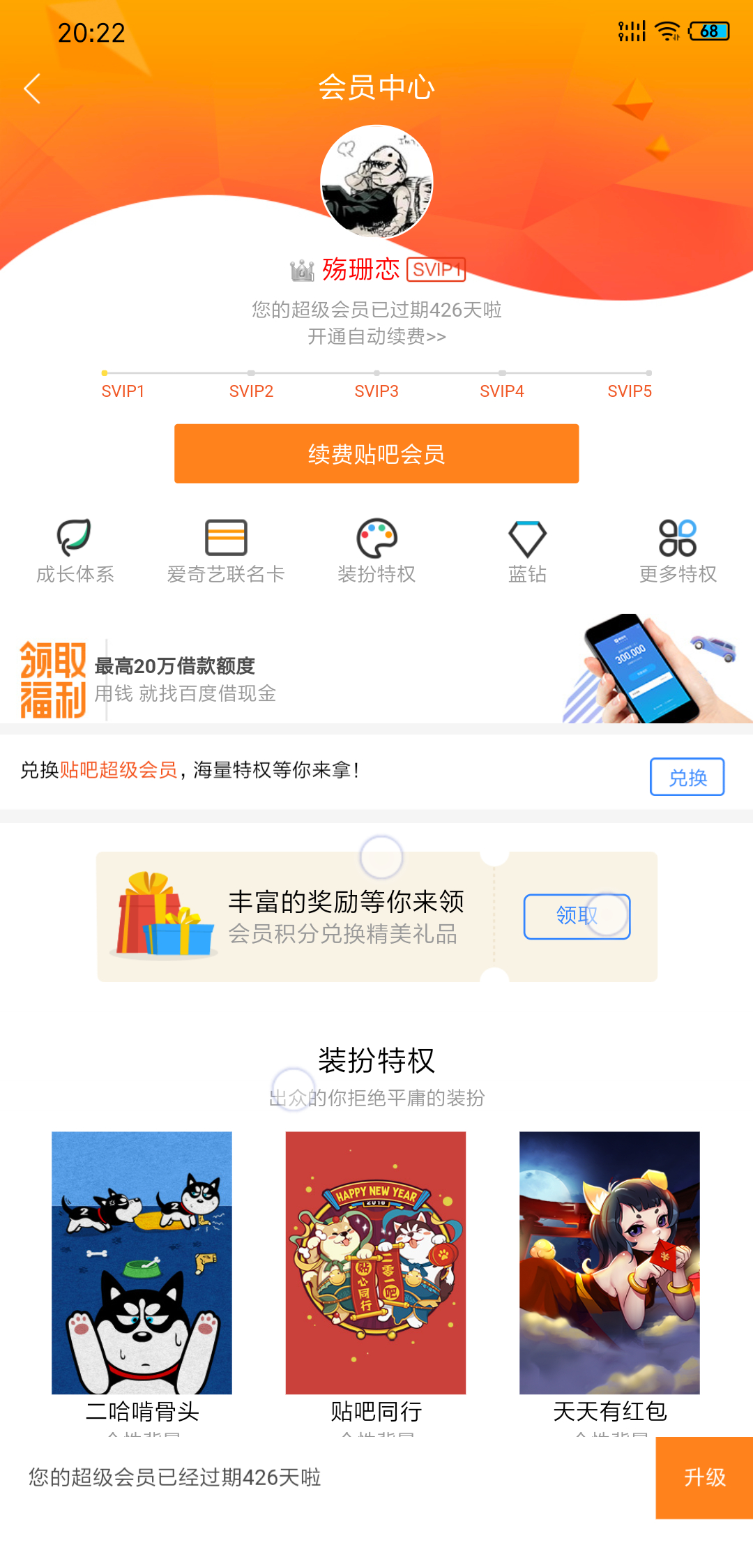Tap the profile avatar picture
The height and width of the screenshot is (1568, 753).
click(376, 181)
